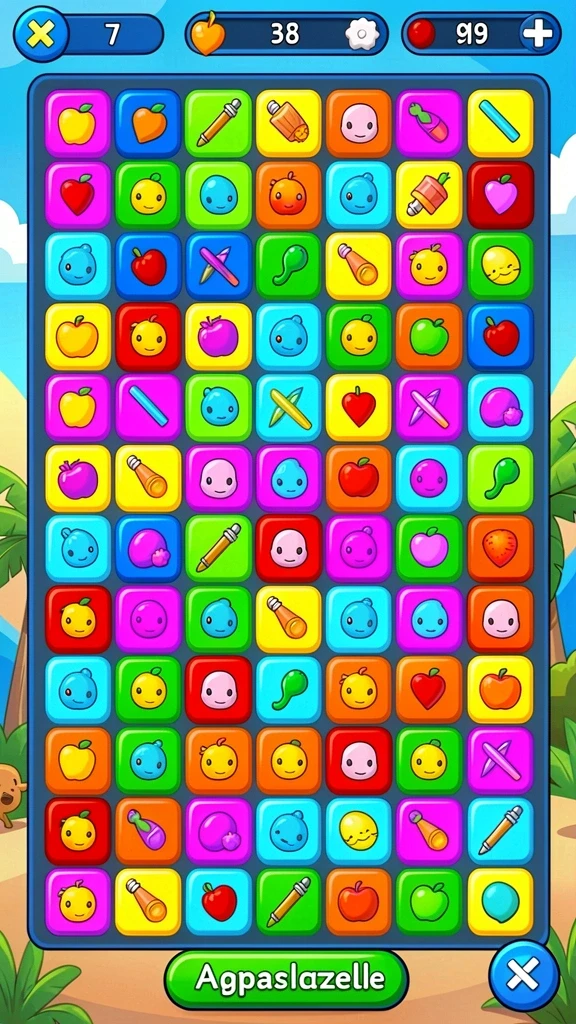Tap the yellow X button beside the 7 counter
This screenshot has height=1024, width=576.
[x=40, y=33]
